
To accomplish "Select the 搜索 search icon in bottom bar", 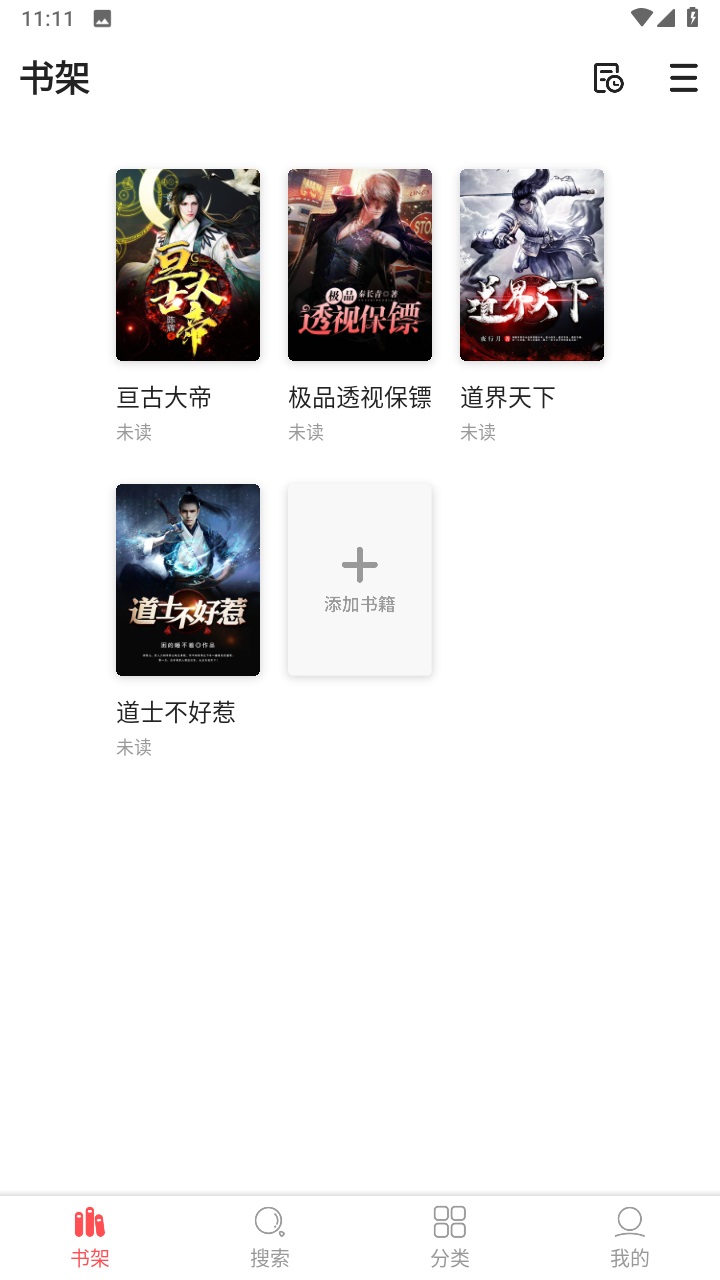I will pyautogui.click(x=269, y=1221).
